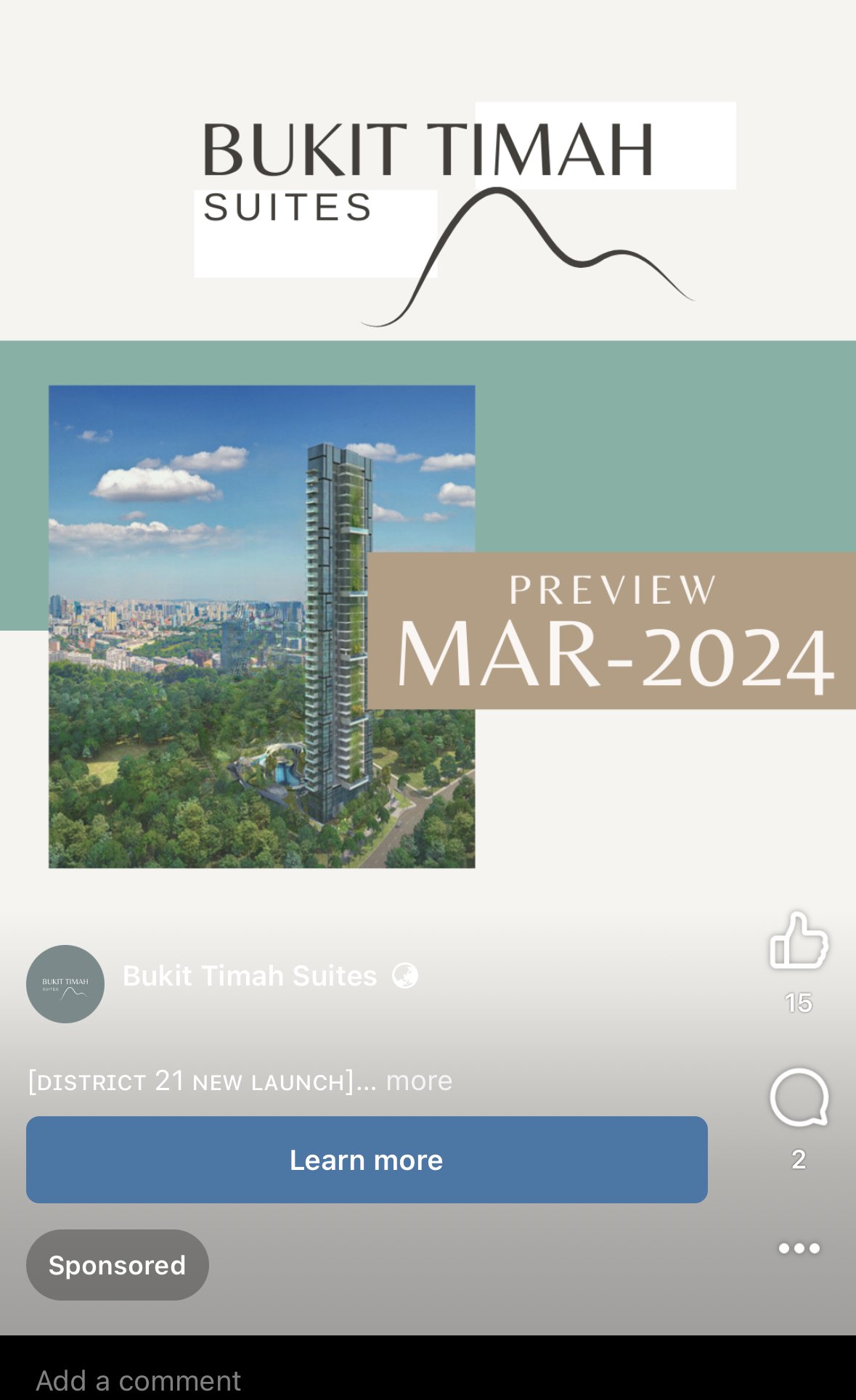Open the Bukit Timah Suites profile picture
Screen dimensions: 856x1400
65,983
